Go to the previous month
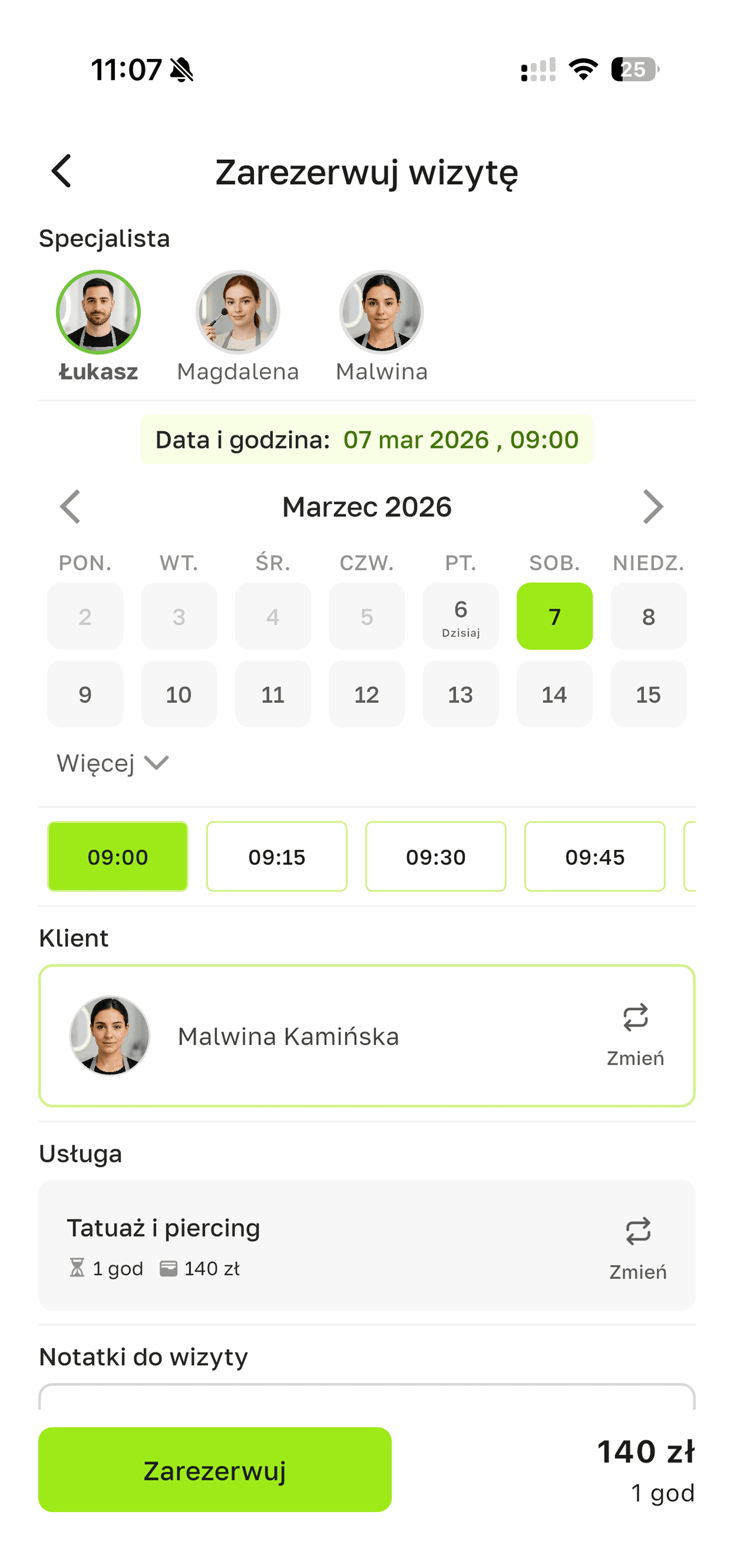The image size is (734, 1568). [71, 507]
